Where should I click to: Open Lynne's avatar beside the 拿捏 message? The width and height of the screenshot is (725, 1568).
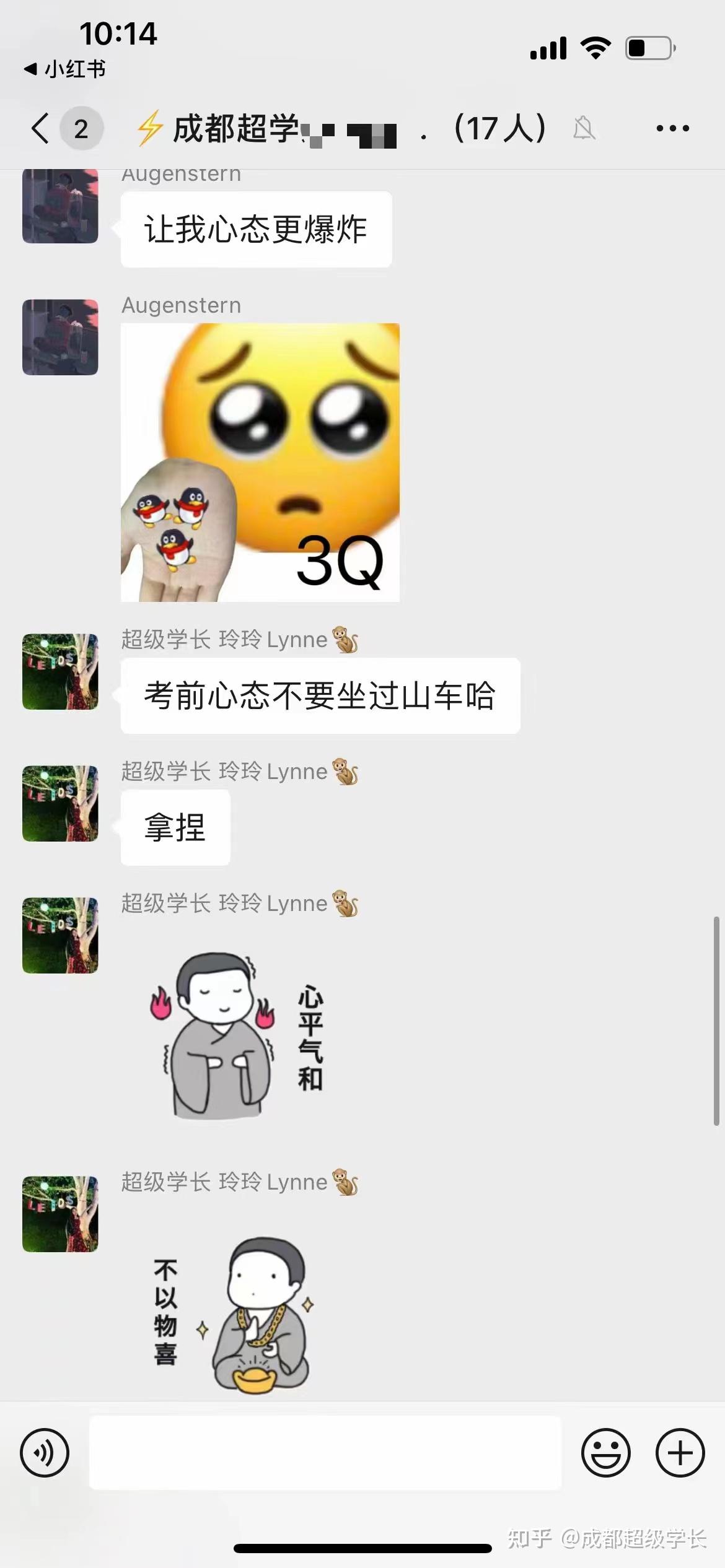[x=60, y=803]
